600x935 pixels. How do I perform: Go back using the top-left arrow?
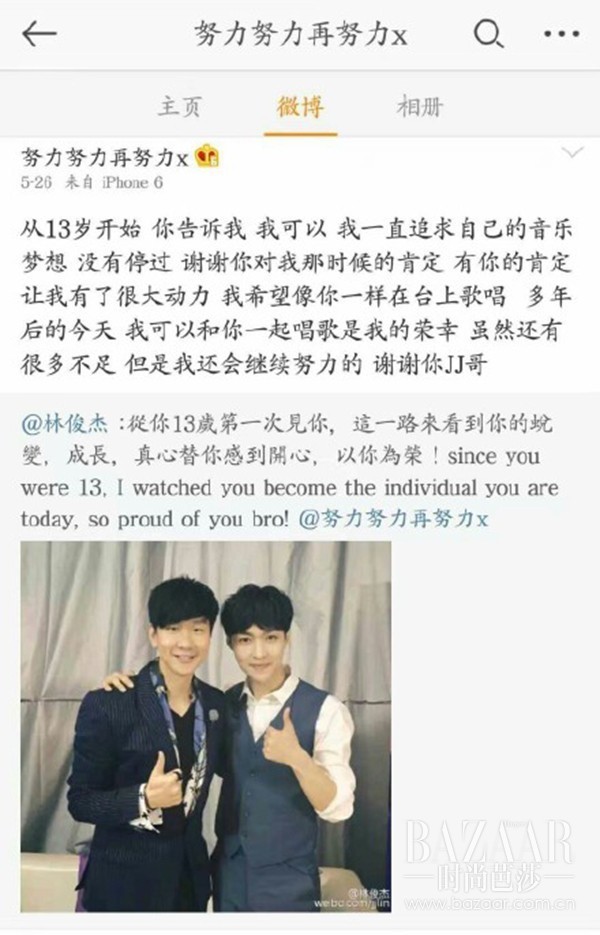coord(38,34)
